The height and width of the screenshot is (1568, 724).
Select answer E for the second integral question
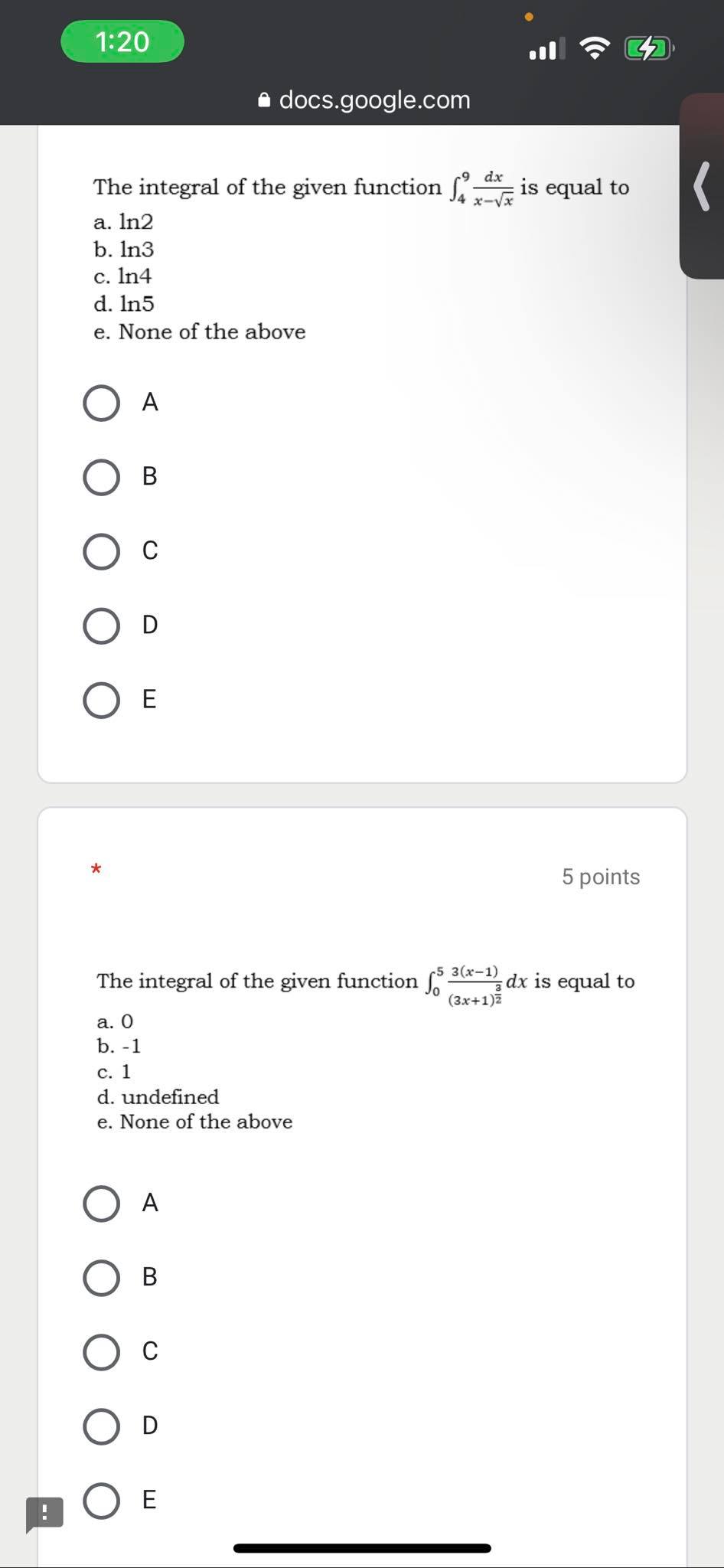point(100,1499)
